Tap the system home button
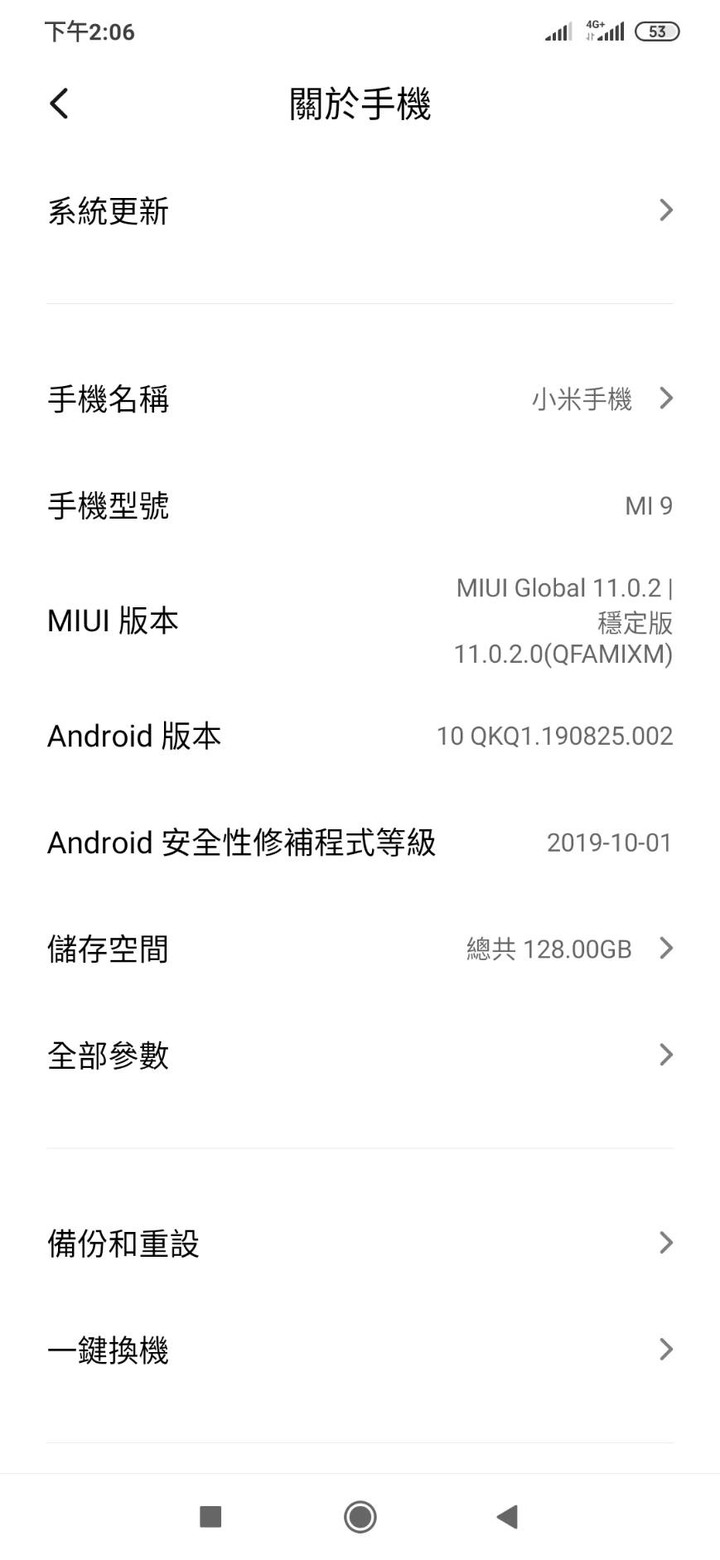Image resolution: width=720 pixels, height=1560 pixels. coord(360,1517)
